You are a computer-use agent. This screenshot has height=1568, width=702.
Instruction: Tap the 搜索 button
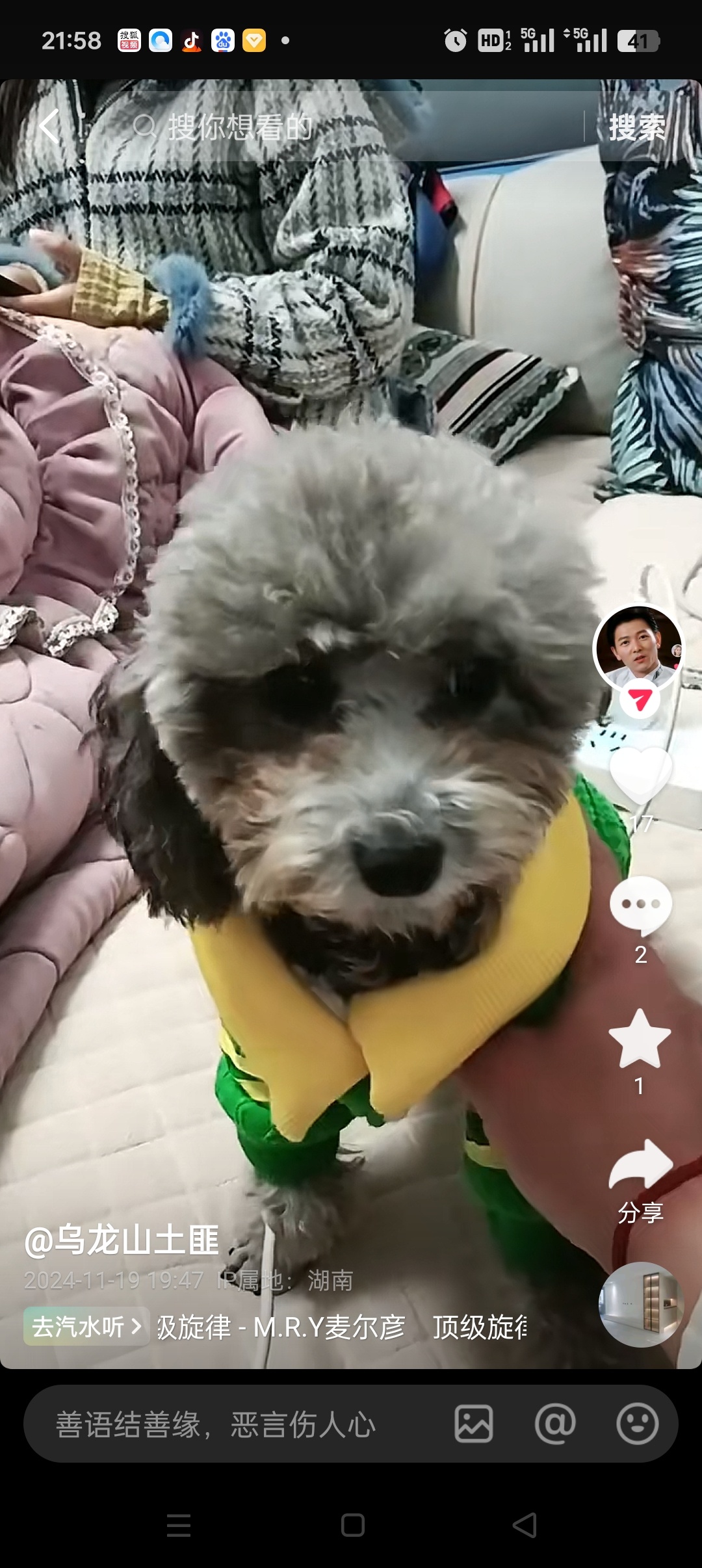coord(636,127)
